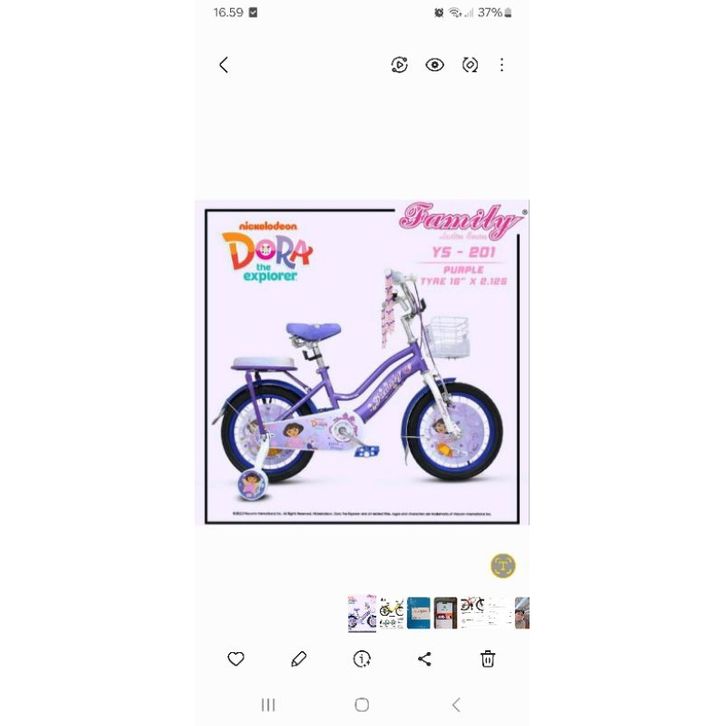
Task: Go back from the photo viewer
Action: click(223, 65)
